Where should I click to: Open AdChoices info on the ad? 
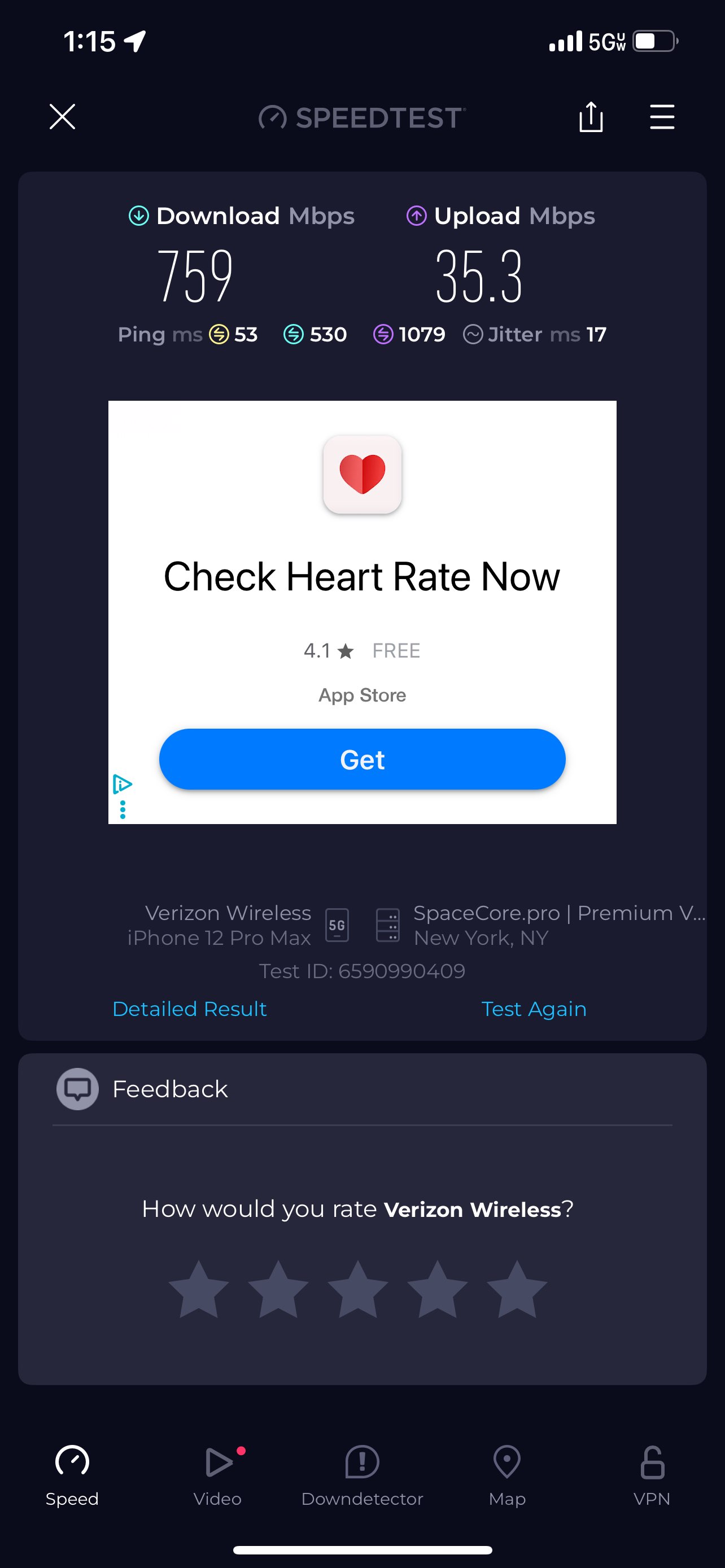point(123,784)
